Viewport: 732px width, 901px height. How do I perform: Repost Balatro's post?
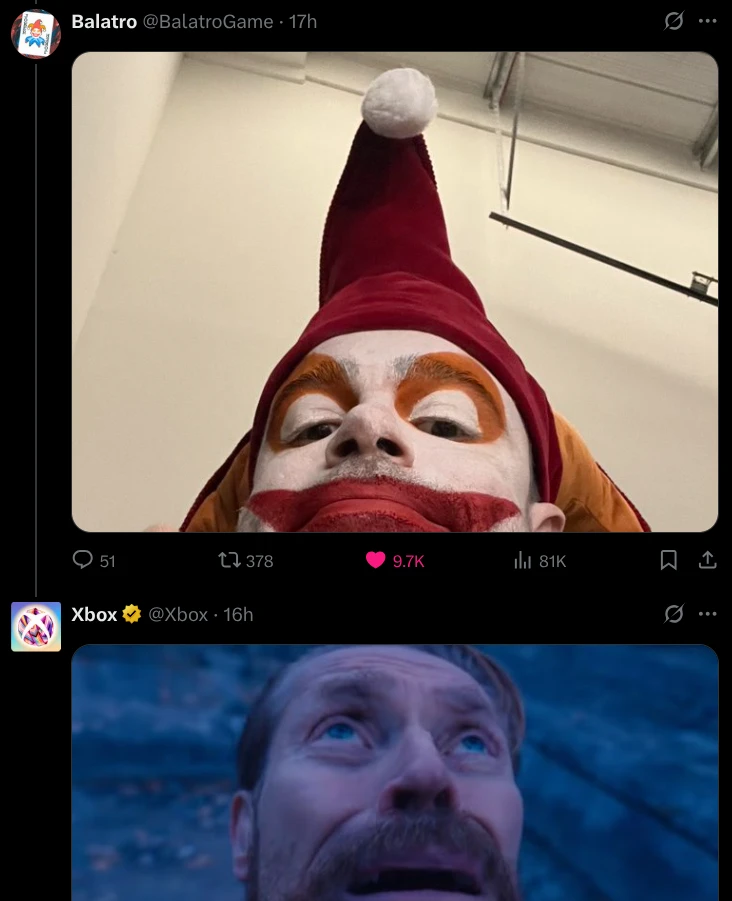229,561
